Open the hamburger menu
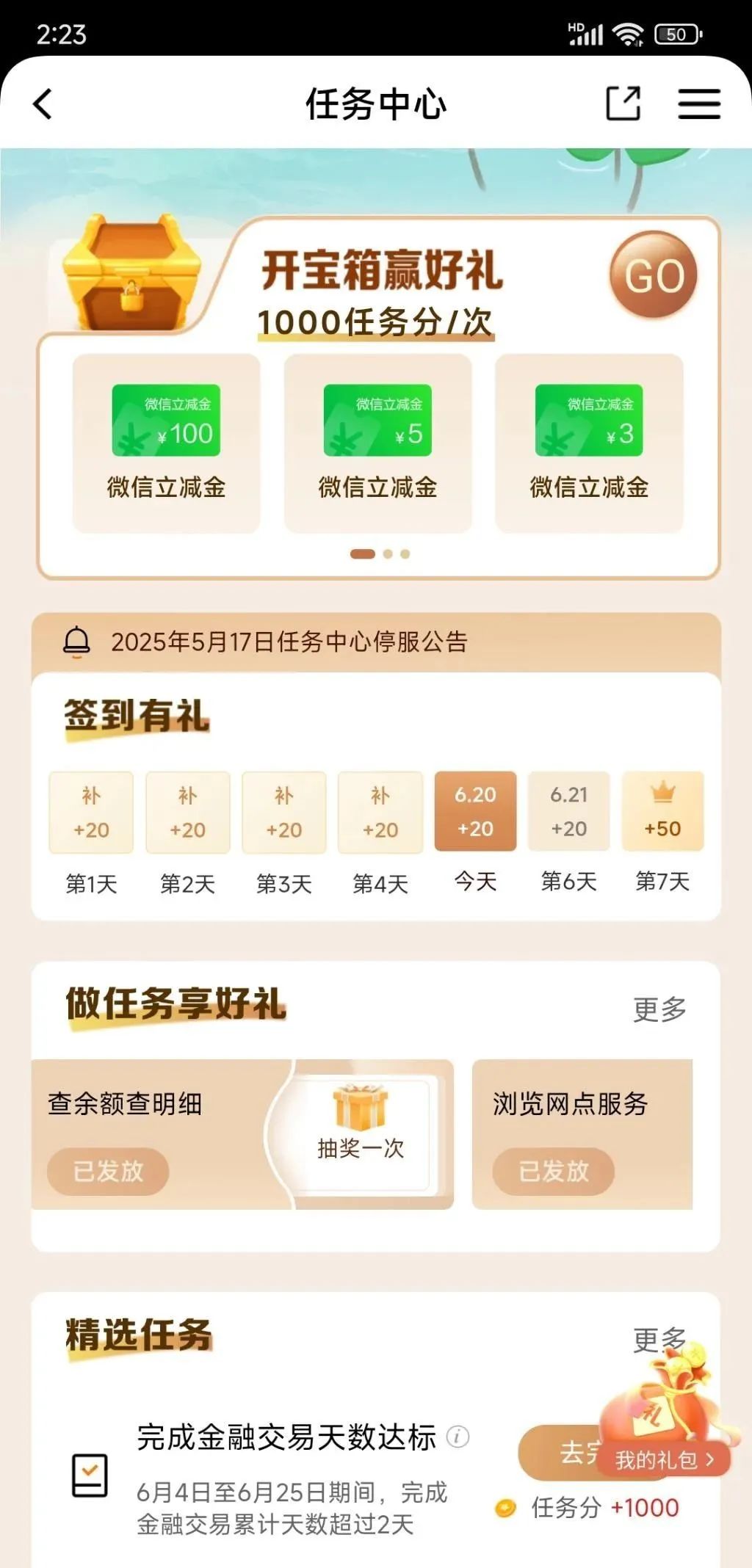 coord(698,104)
